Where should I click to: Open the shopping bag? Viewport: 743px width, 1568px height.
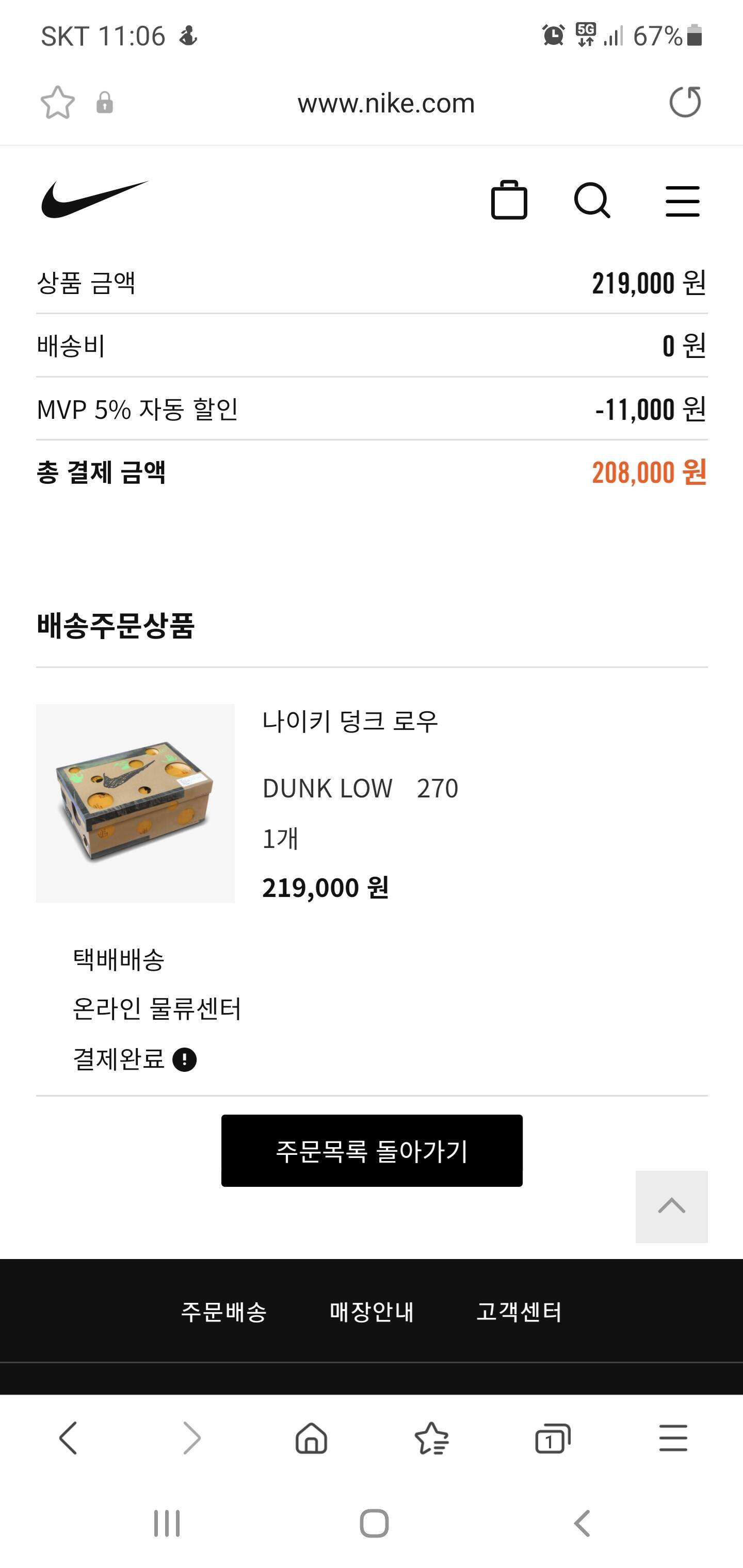(509, 200)
